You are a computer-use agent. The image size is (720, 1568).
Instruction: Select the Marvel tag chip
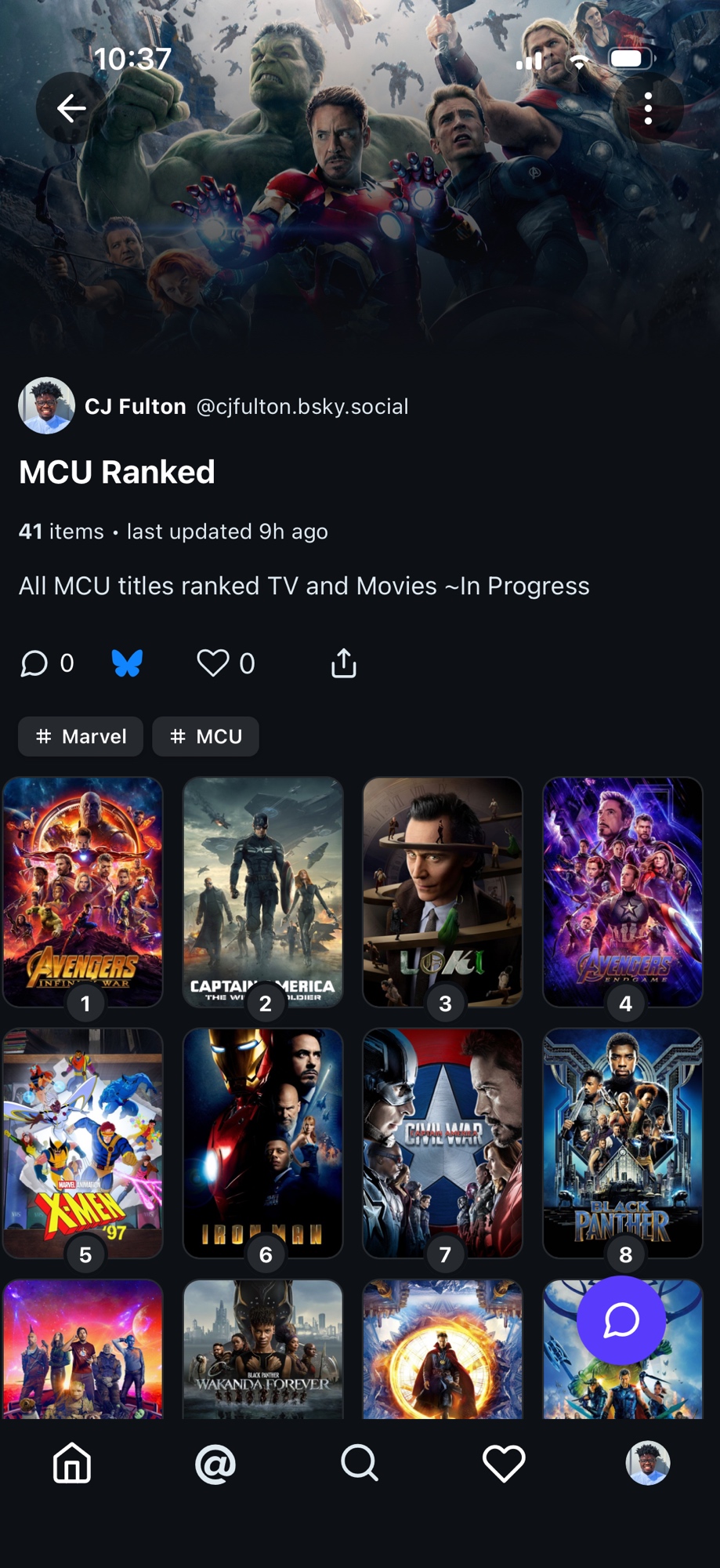click(81, 736)
